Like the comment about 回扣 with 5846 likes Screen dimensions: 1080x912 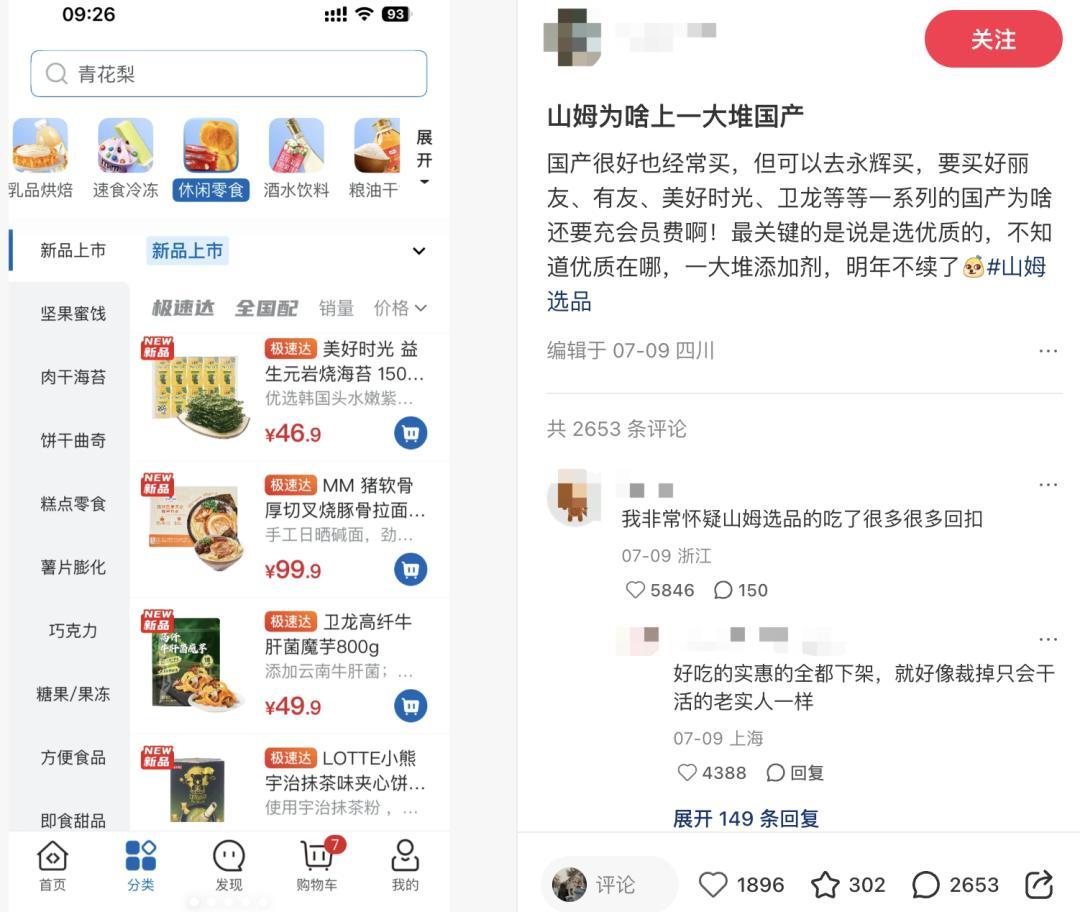coord(636,590)
